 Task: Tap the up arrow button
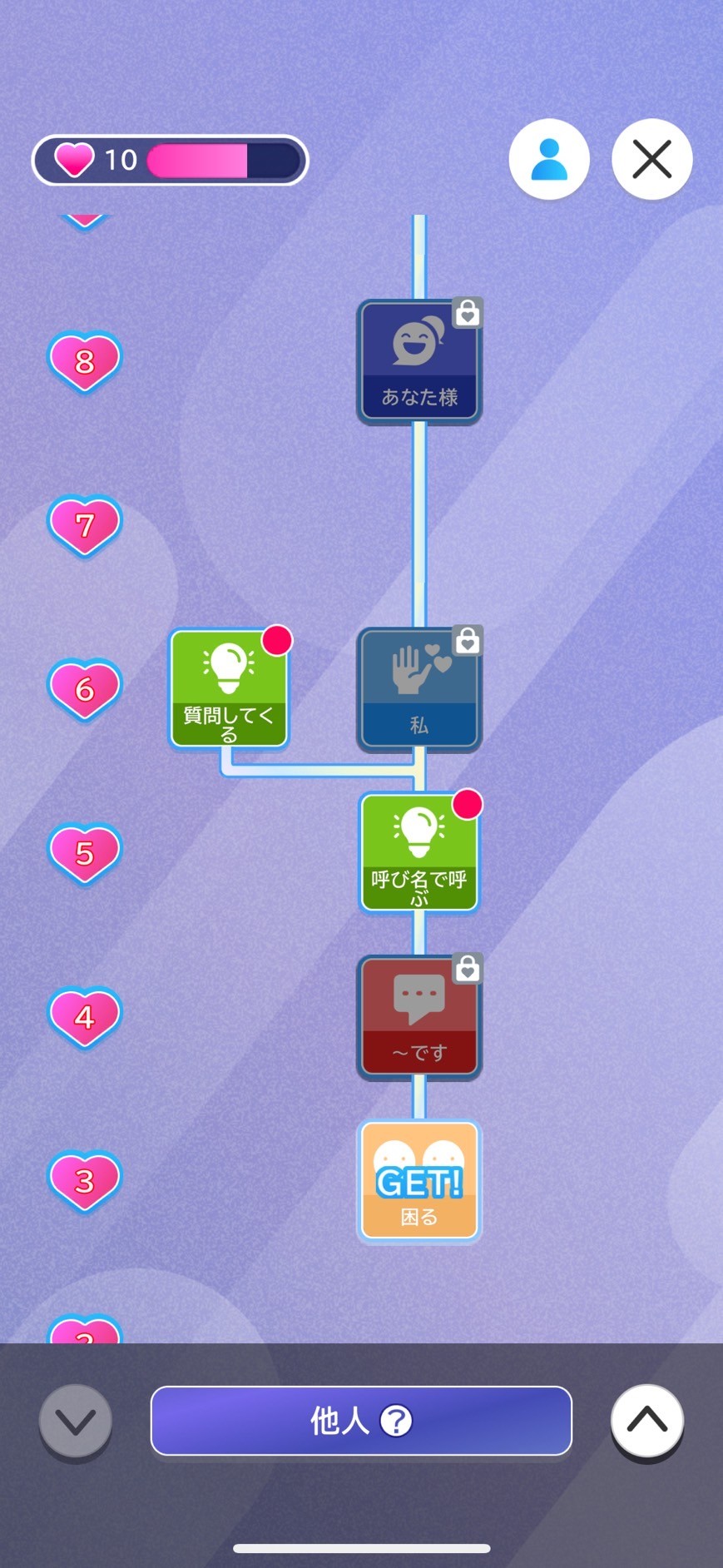(646, 1422)
